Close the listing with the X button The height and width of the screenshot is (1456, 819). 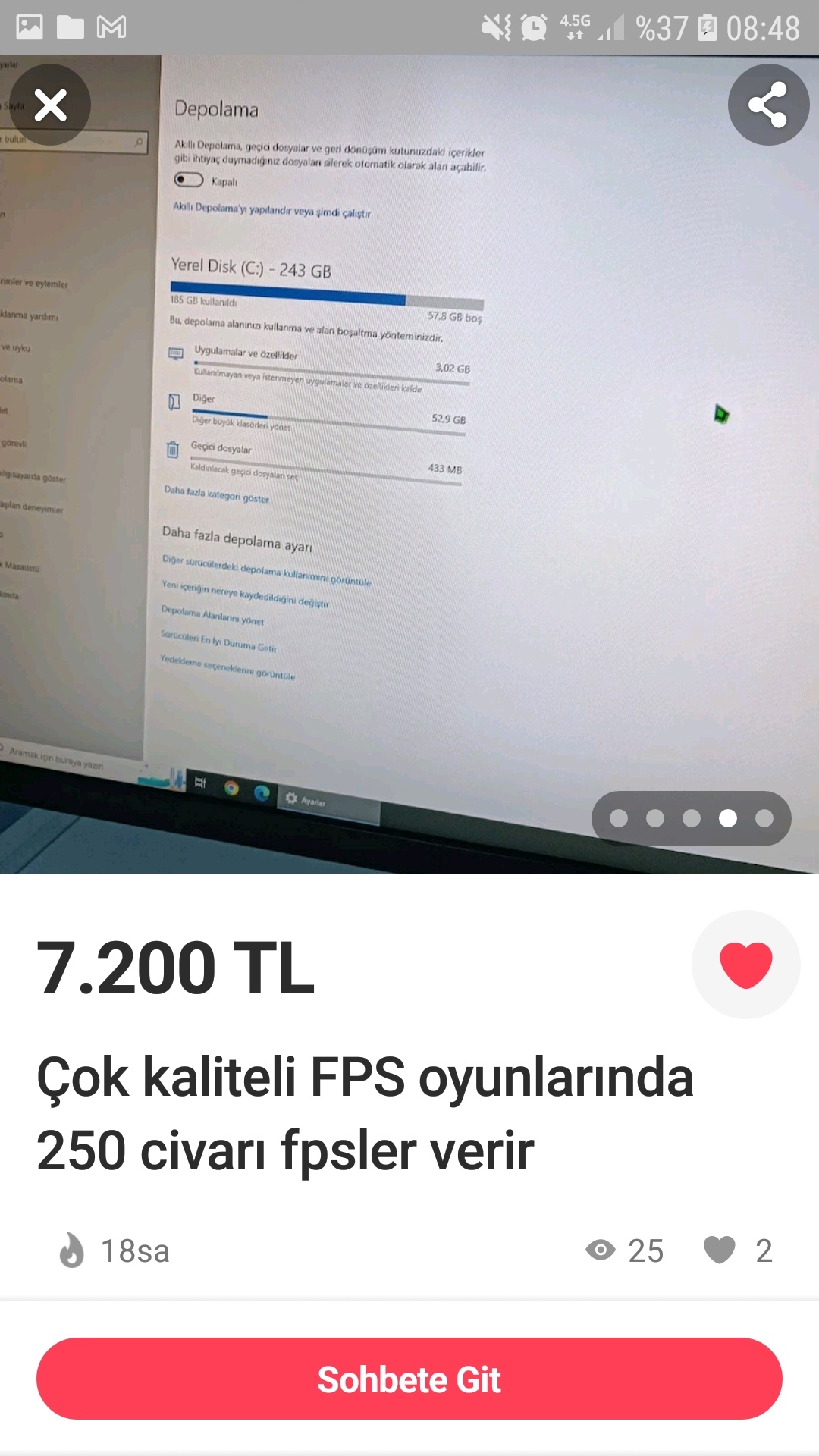pyautogui.click(x=50, y=105)
